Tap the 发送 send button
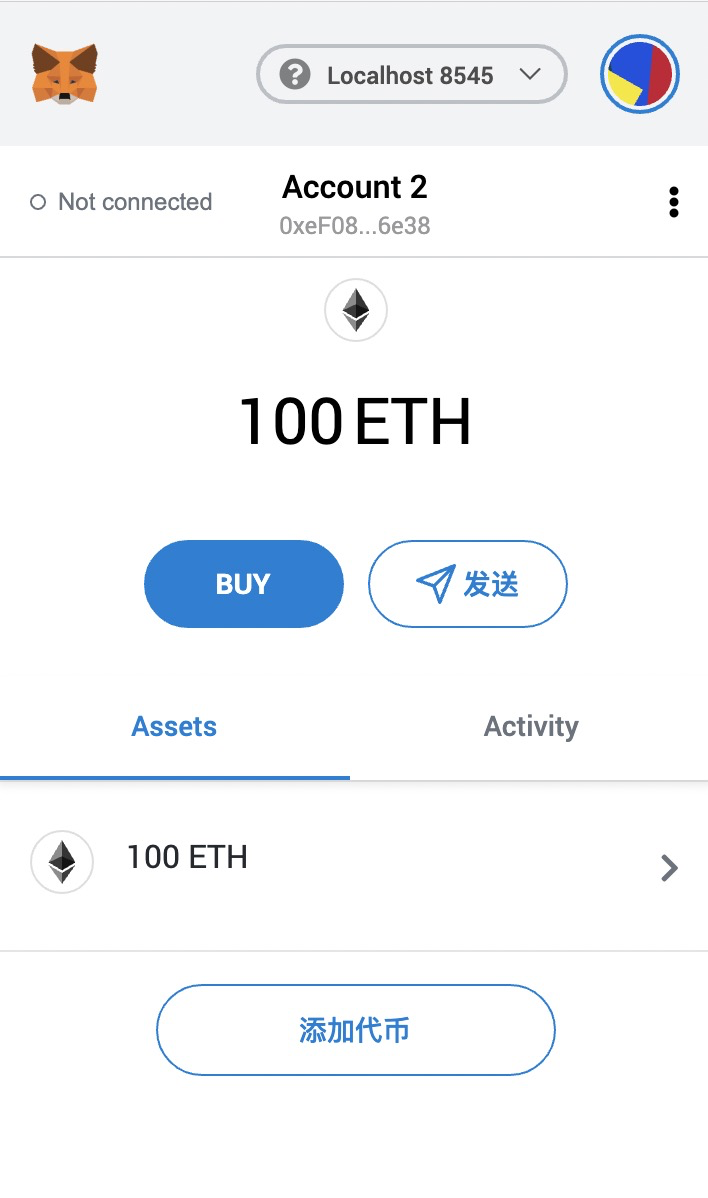The width and height of the screenshot is (708, 1198). pos(467,584)
